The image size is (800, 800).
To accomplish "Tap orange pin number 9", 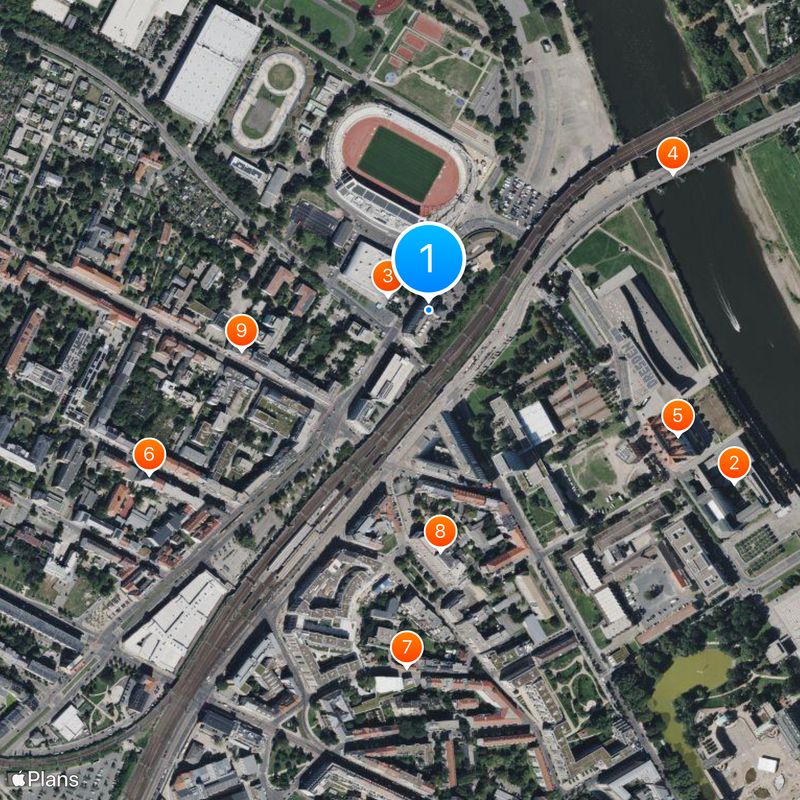I will [240, 329].
